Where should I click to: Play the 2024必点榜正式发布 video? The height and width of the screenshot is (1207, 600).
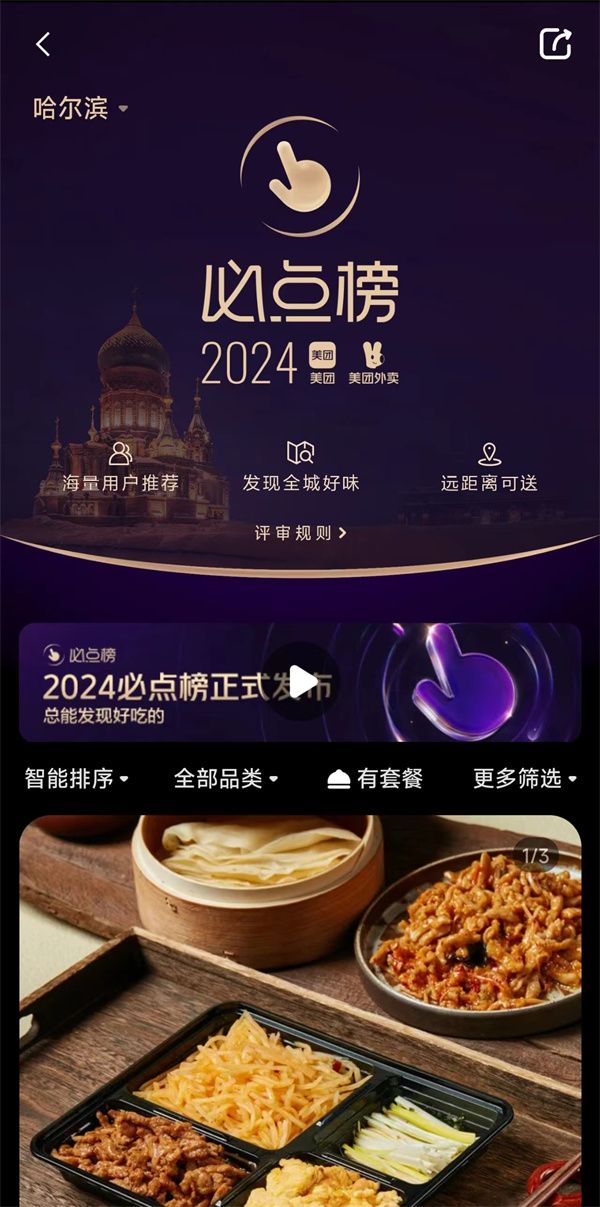[x=300, y=681]
